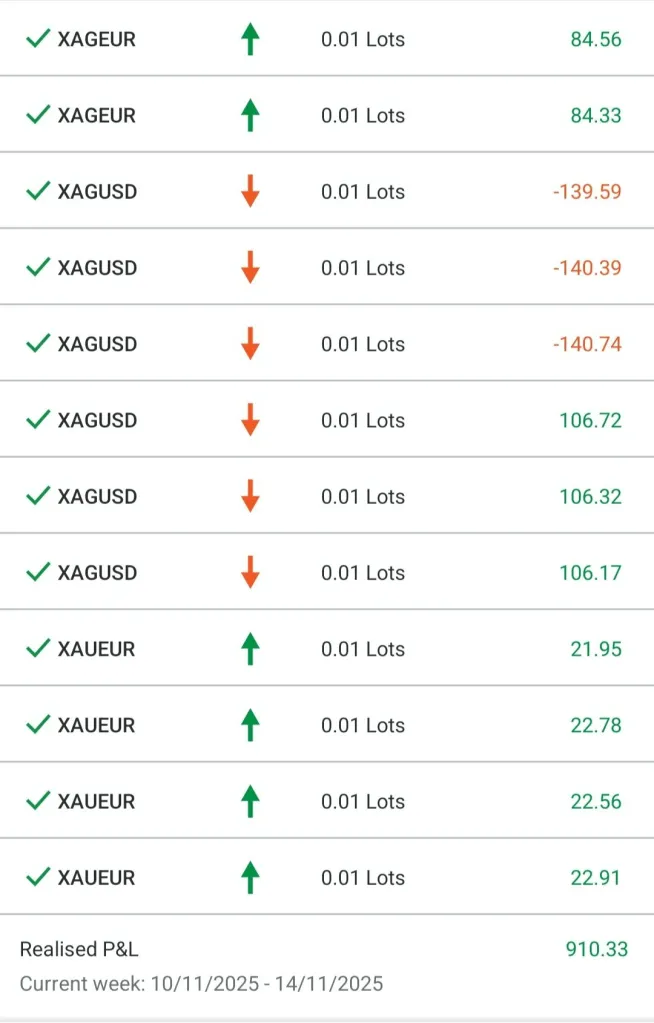Show the XAGUSD position with 106.17 profit
This screenshot has height=1023, width=654.
click(x=327, y=573)
